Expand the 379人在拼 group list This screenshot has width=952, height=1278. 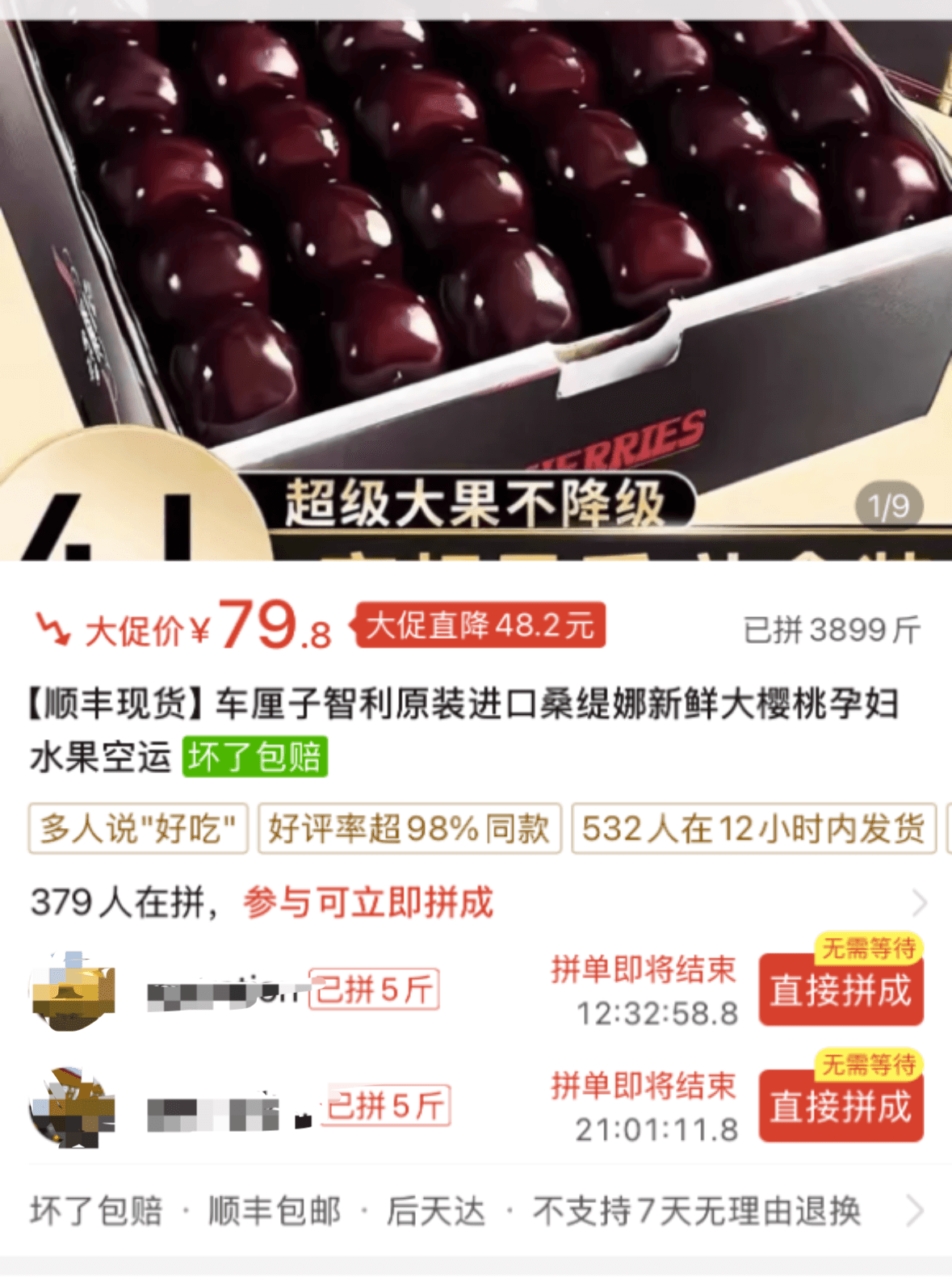(919, 902)
